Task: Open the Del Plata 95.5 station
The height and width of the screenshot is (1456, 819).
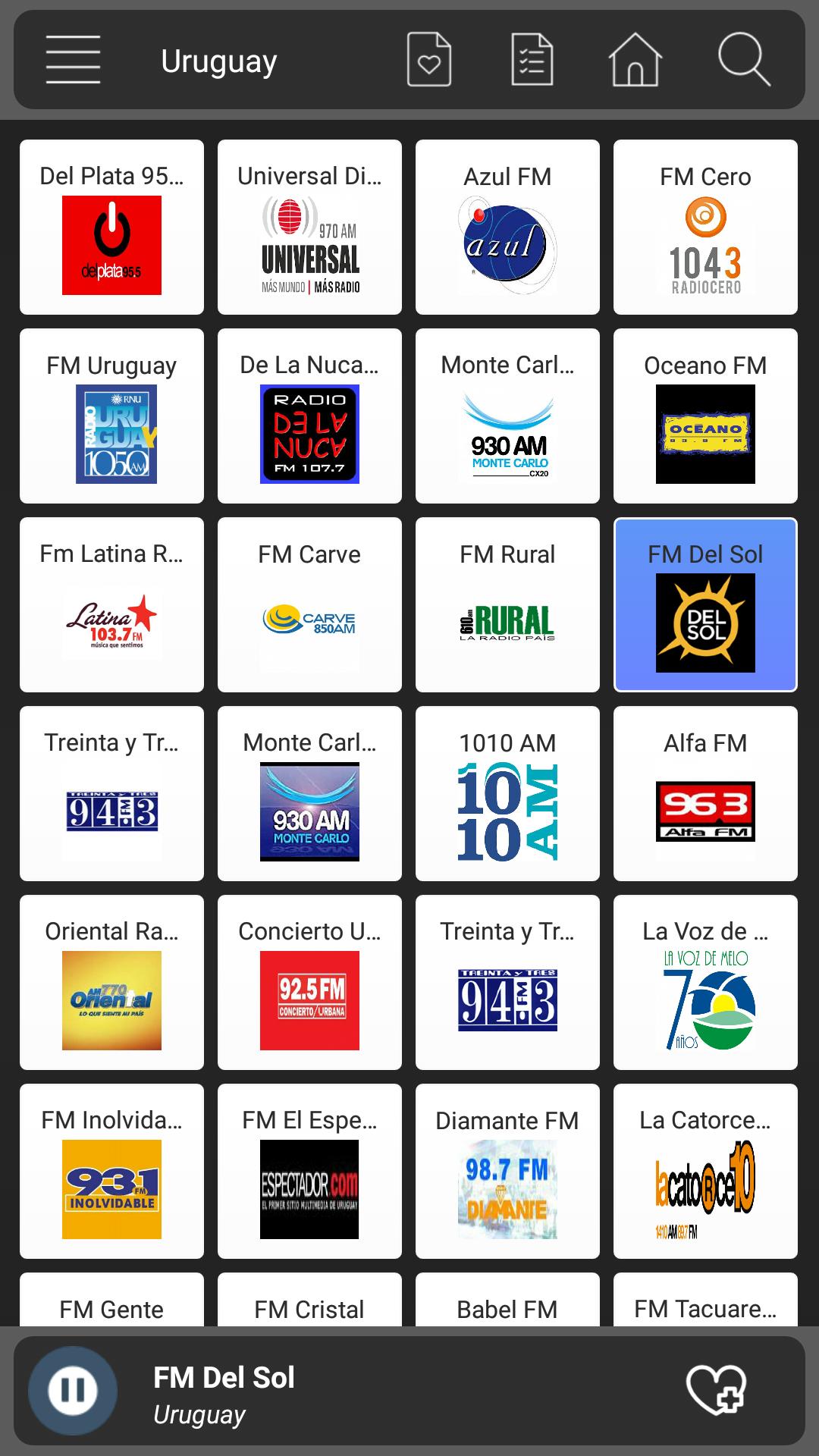Action: [111, 227]
